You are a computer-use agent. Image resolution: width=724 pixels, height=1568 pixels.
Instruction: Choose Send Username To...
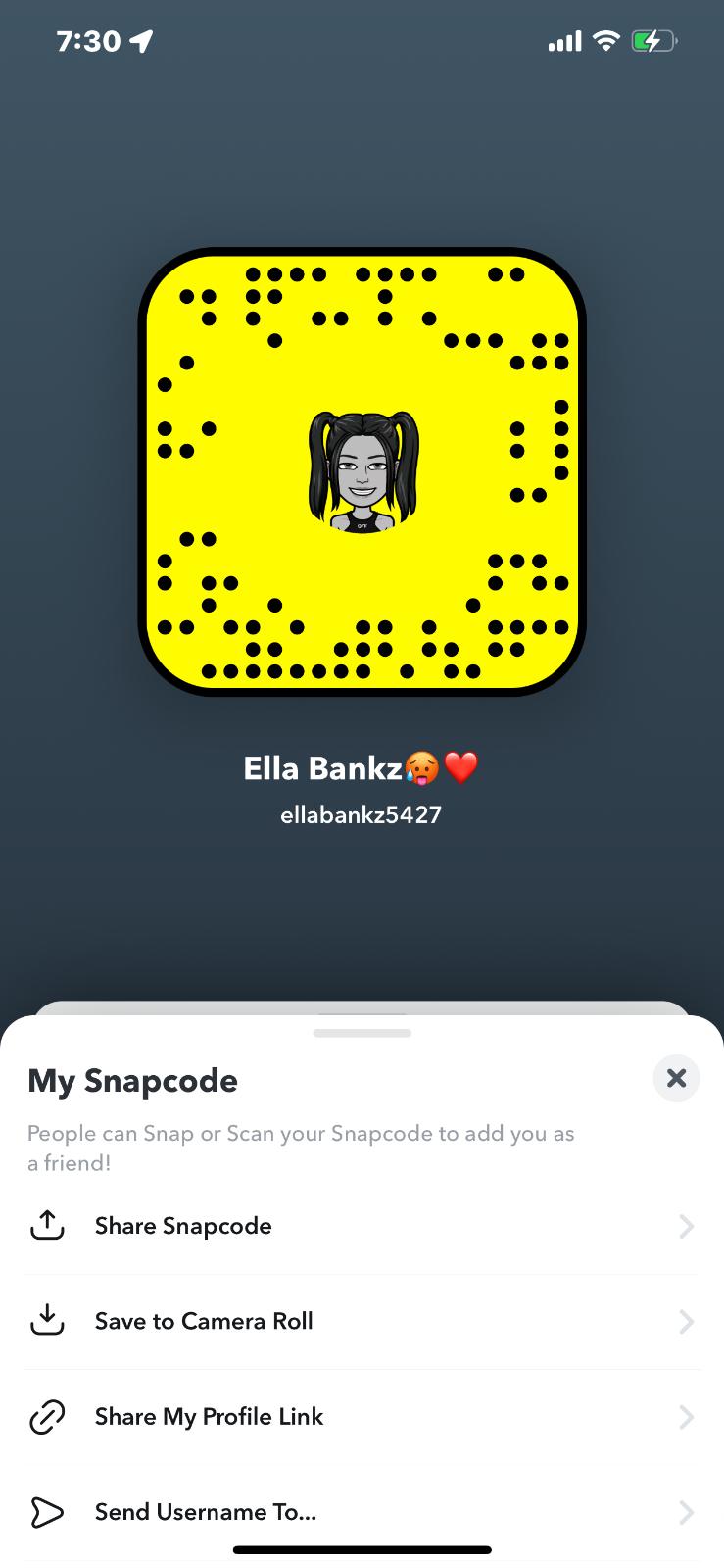205,1512
